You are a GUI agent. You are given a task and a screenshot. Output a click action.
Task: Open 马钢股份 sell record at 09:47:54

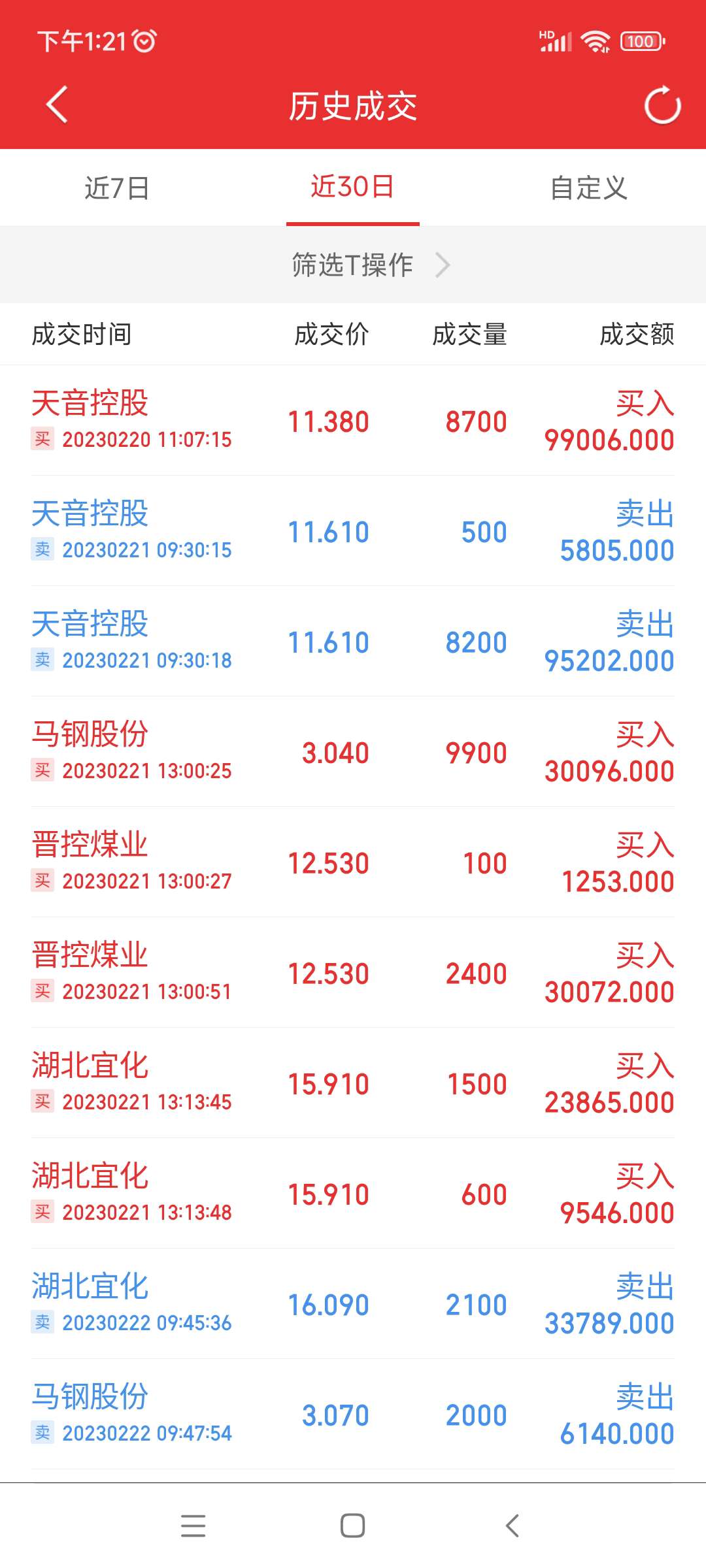[353, 1414]
